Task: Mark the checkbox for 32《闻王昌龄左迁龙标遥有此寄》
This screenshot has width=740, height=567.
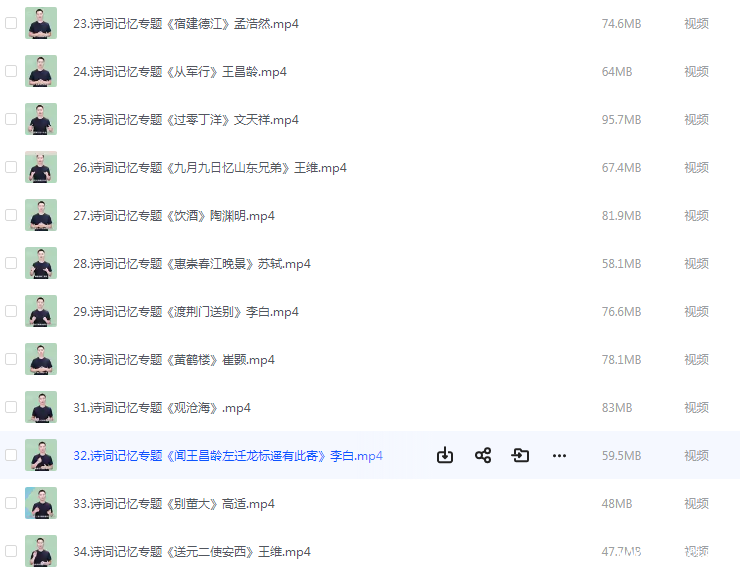Action: (x=11, y=455)
